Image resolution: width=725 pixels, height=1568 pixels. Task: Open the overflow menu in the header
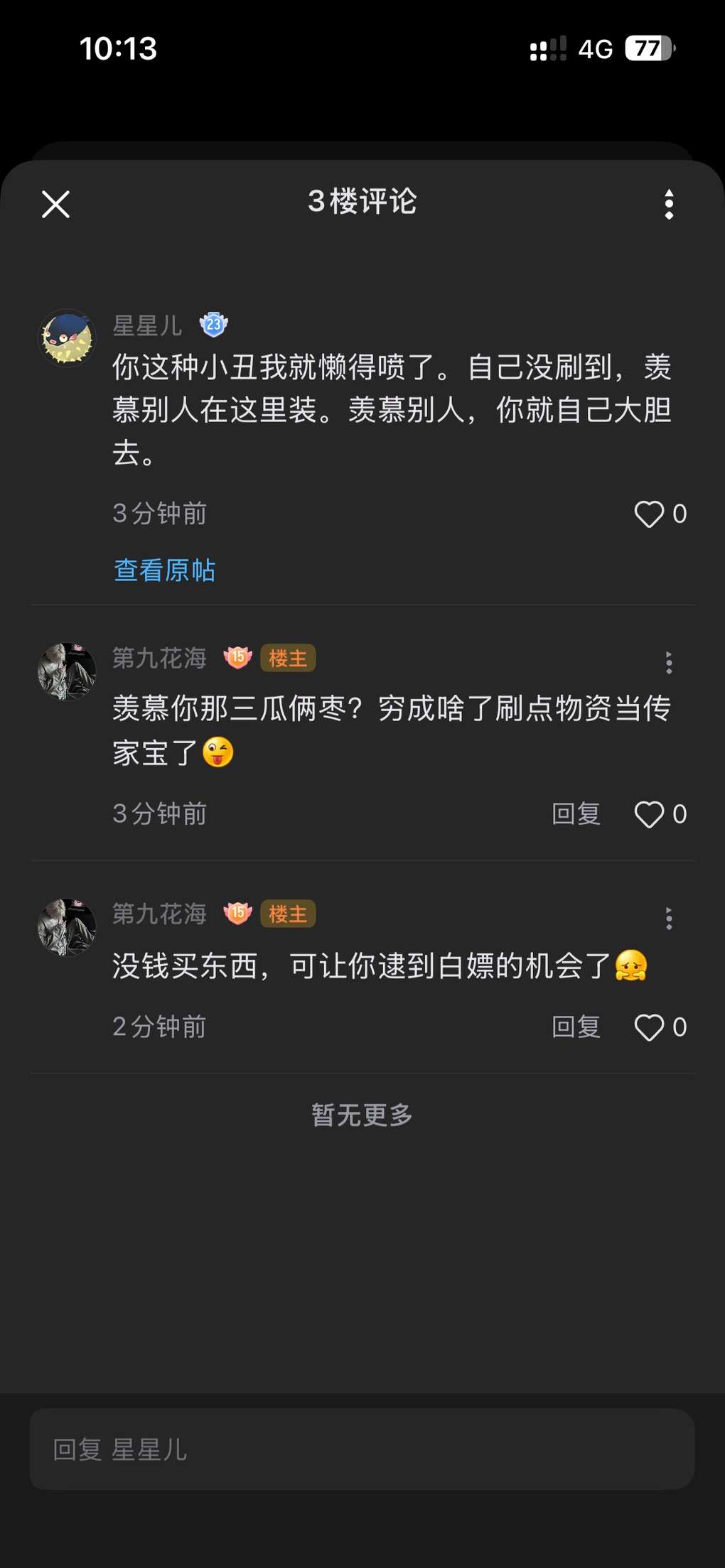[668, 204]
